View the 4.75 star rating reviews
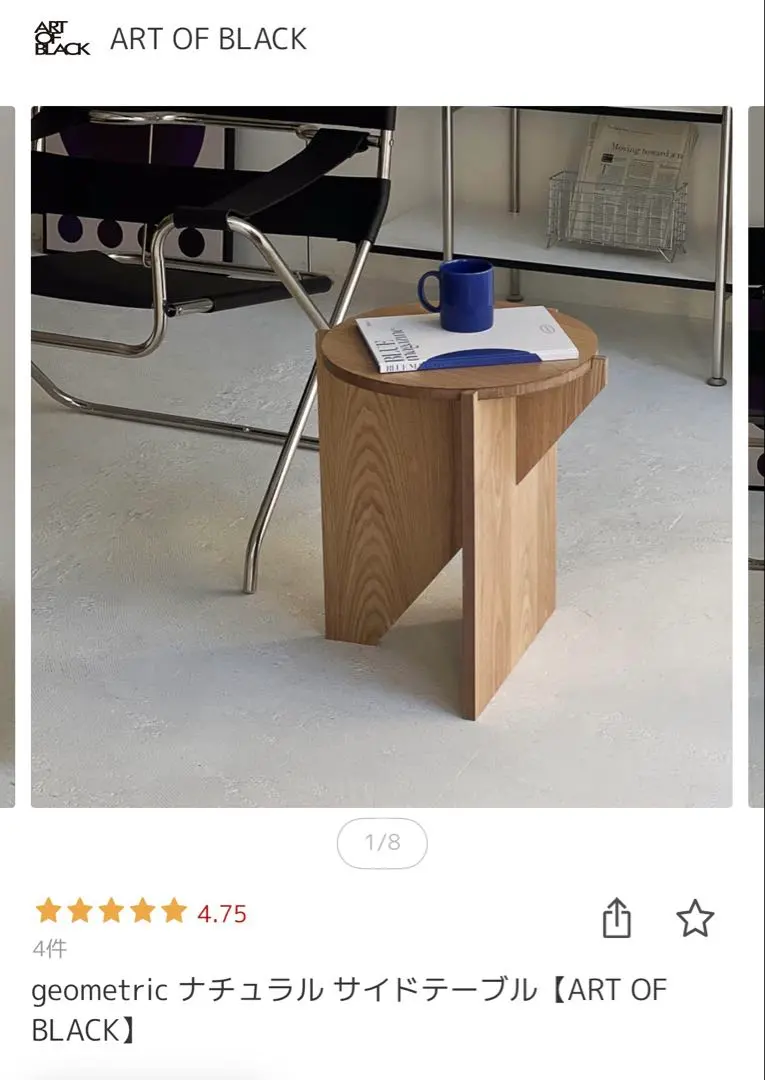The width and height of the screenshot is (765, 1080). (140, 912)
